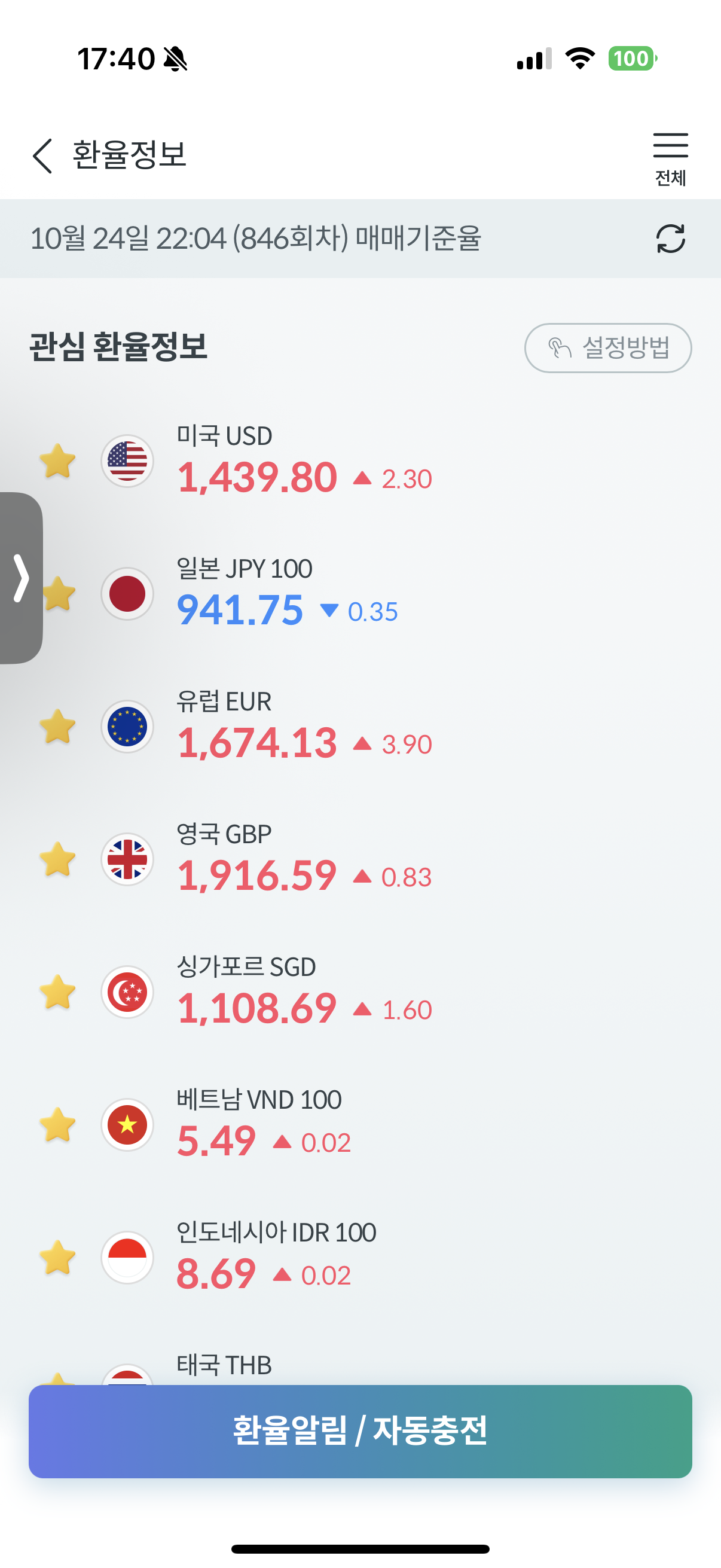Screen dimensions: 721x1568
Task: View 인도네시아 IDR 100 rate details
Action: (x=274, y=1259)
